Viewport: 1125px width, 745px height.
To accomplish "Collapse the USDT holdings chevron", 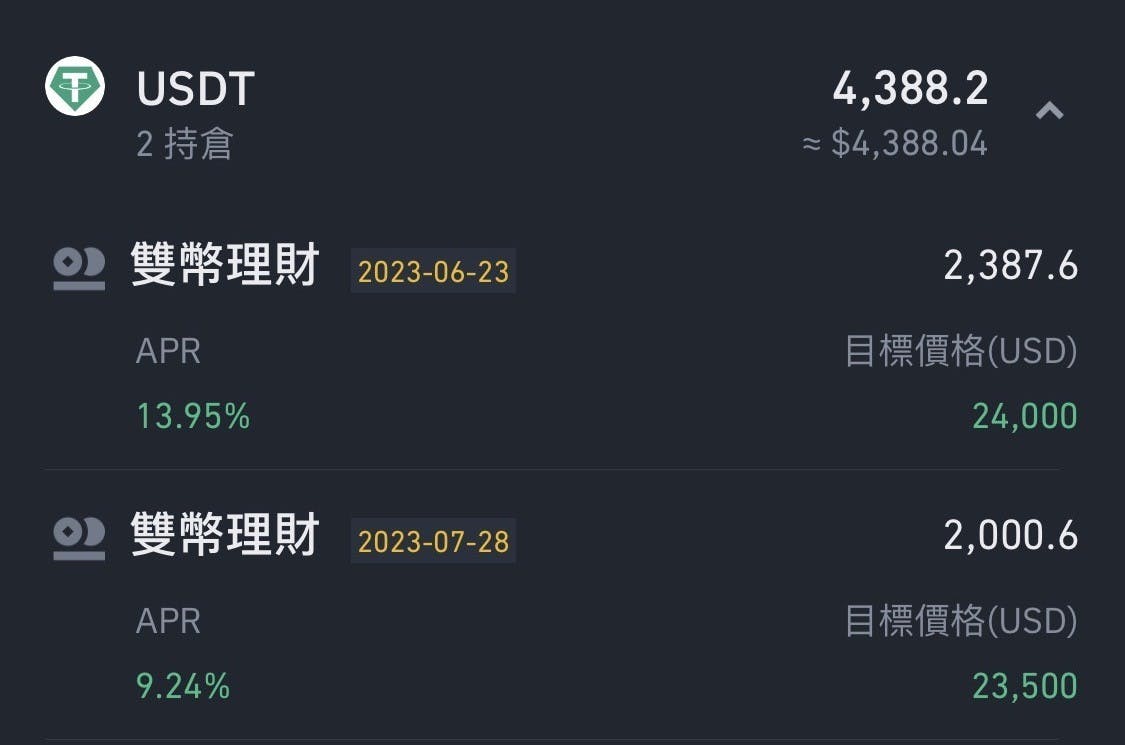I will click(x=1049, y=111).
